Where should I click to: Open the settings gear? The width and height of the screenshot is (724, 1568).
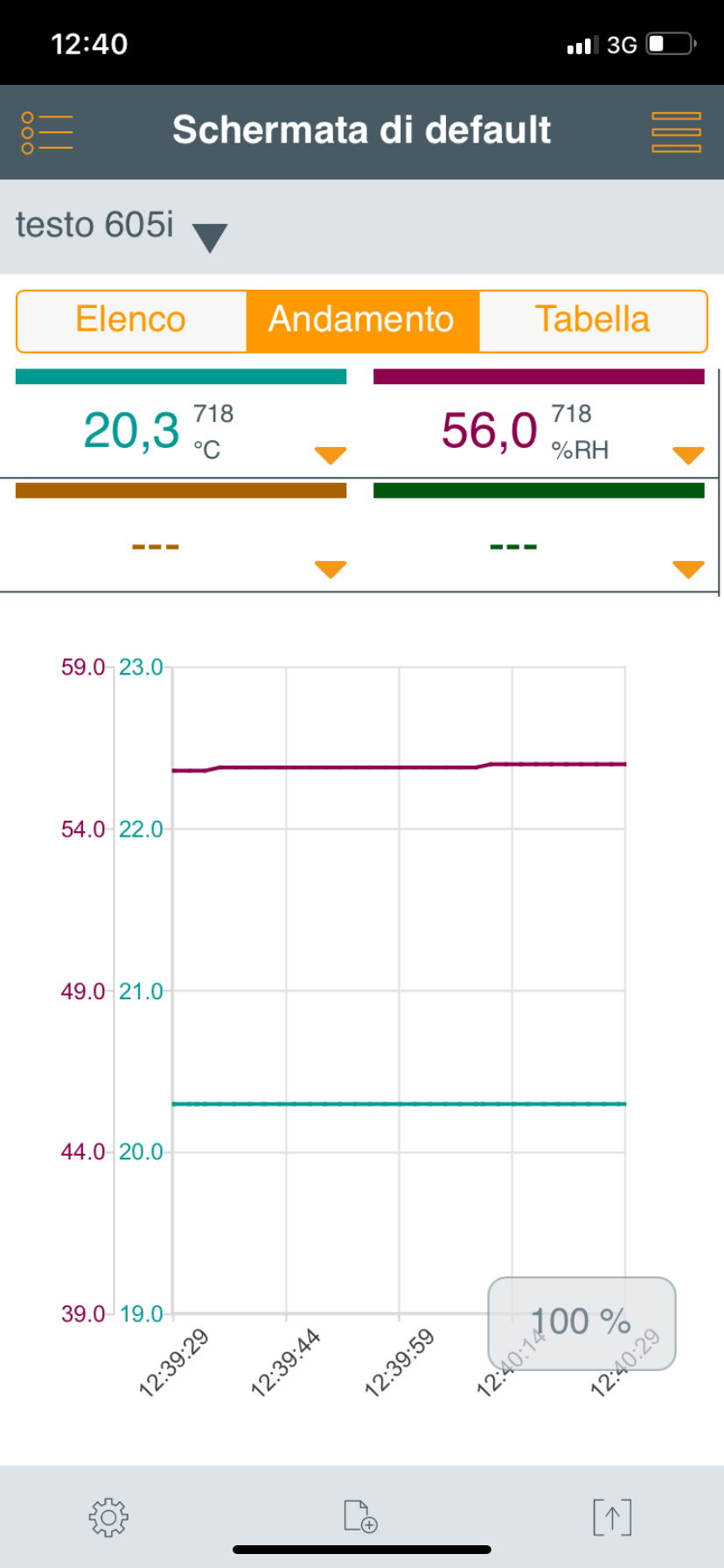pyautogui.click(x=108, y=1516)
